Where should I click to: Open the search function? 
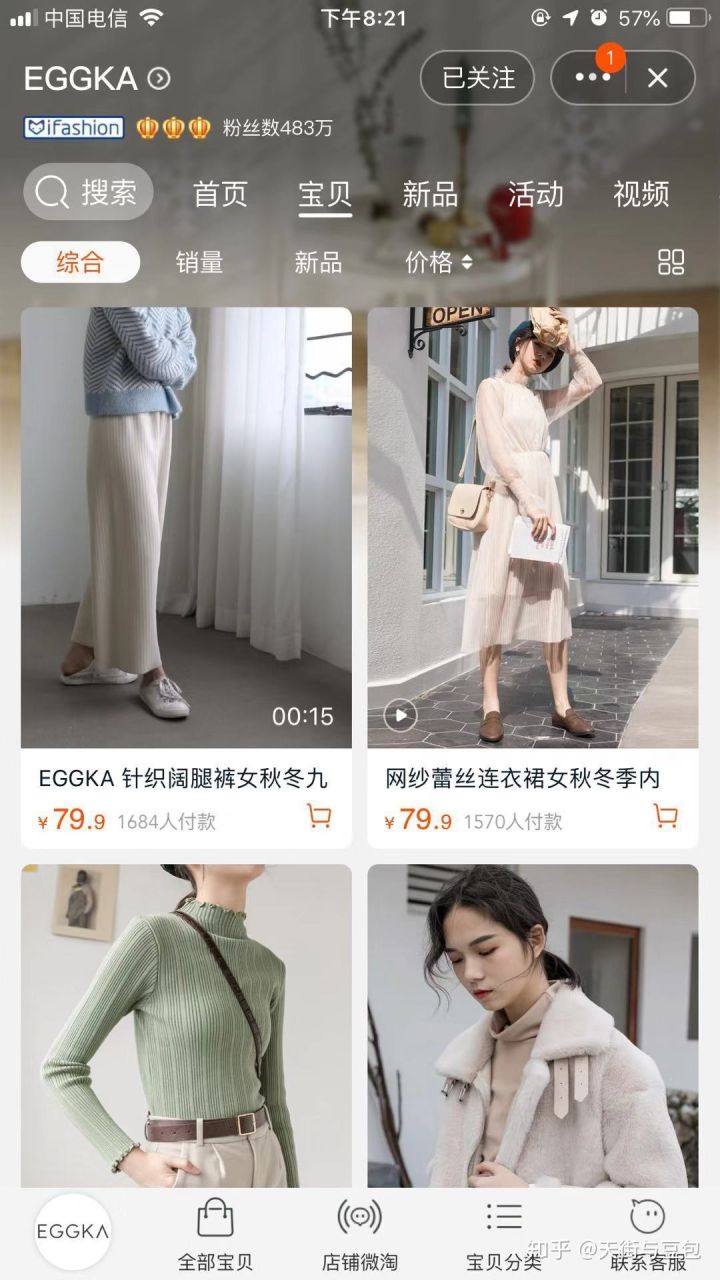tap(86, 192)
